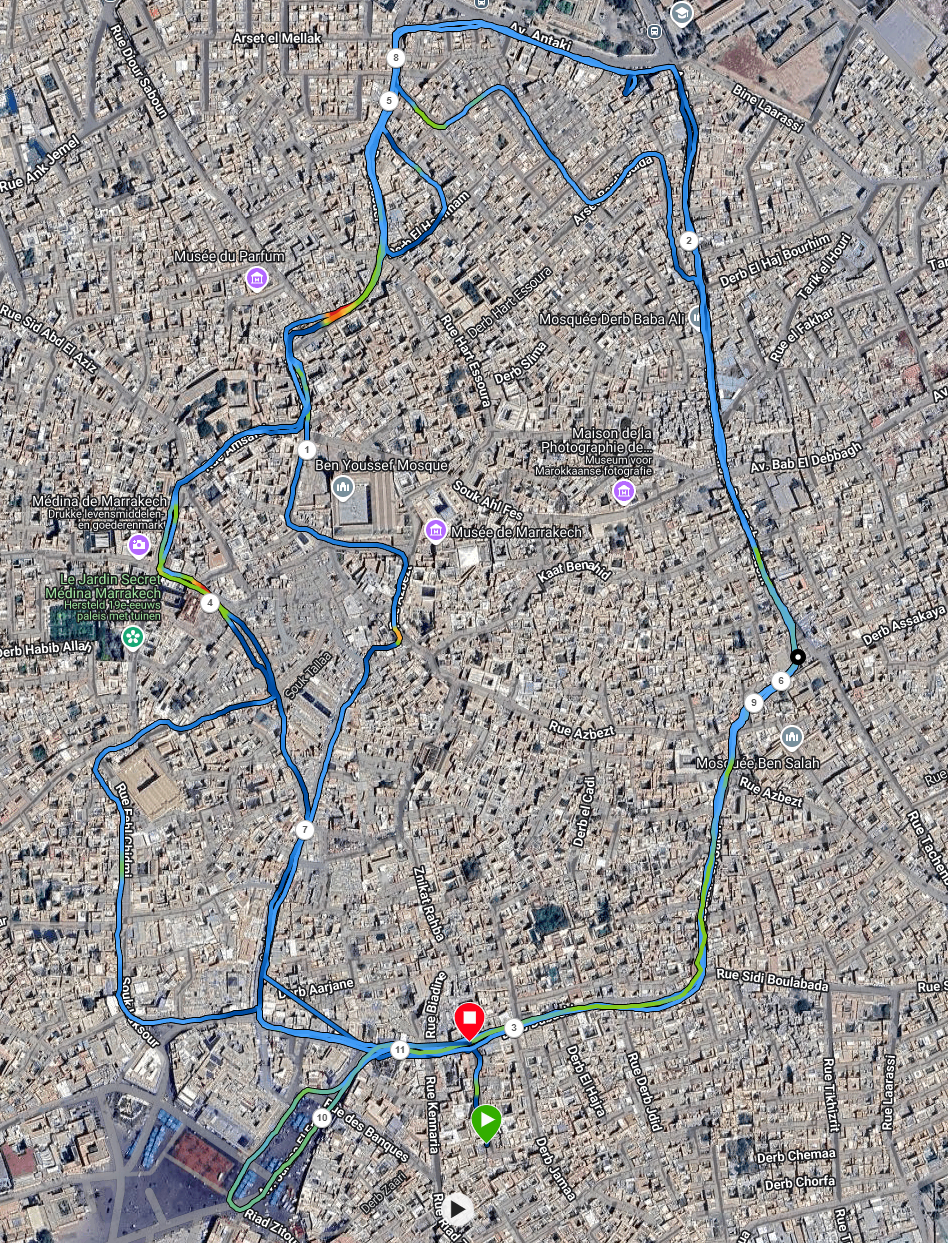Open the Musée du Parfum map marker
The width and height of the screenshot is (948, 1243).
click(x=257, y=277)
